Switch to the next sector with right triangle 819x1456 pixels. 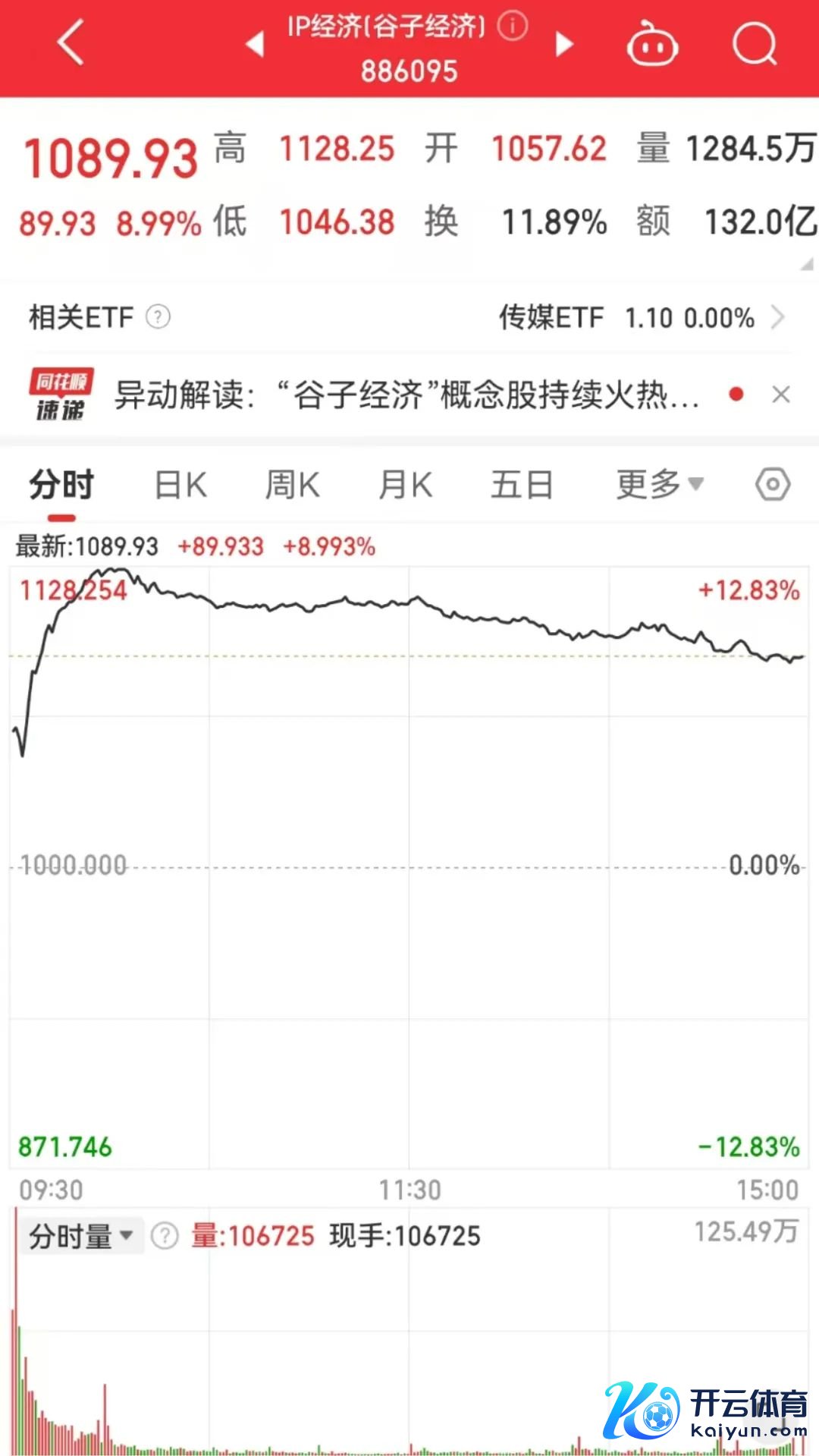click(564, 44)
